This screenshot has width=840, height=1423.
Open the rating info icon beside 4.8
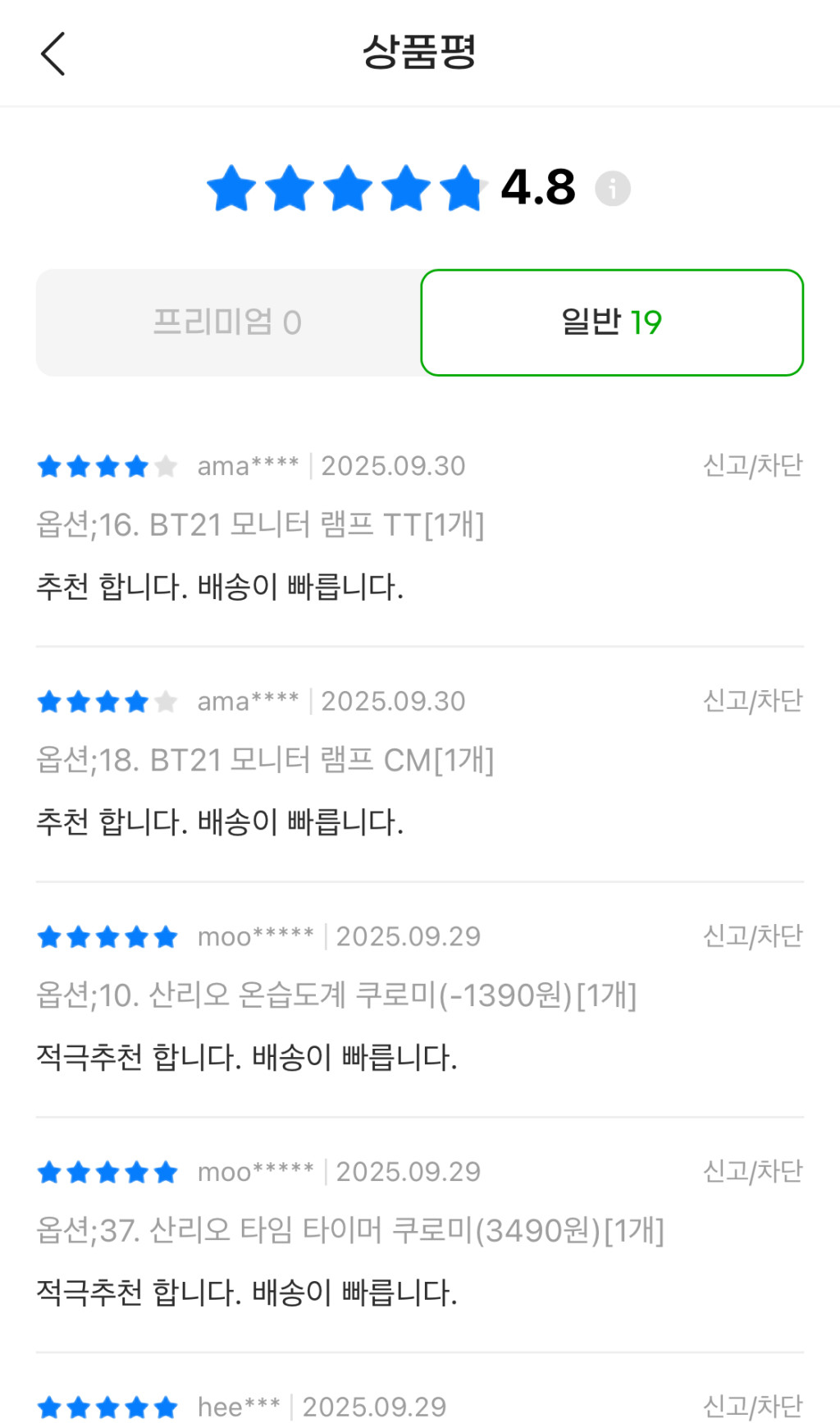tap(612, 189)
